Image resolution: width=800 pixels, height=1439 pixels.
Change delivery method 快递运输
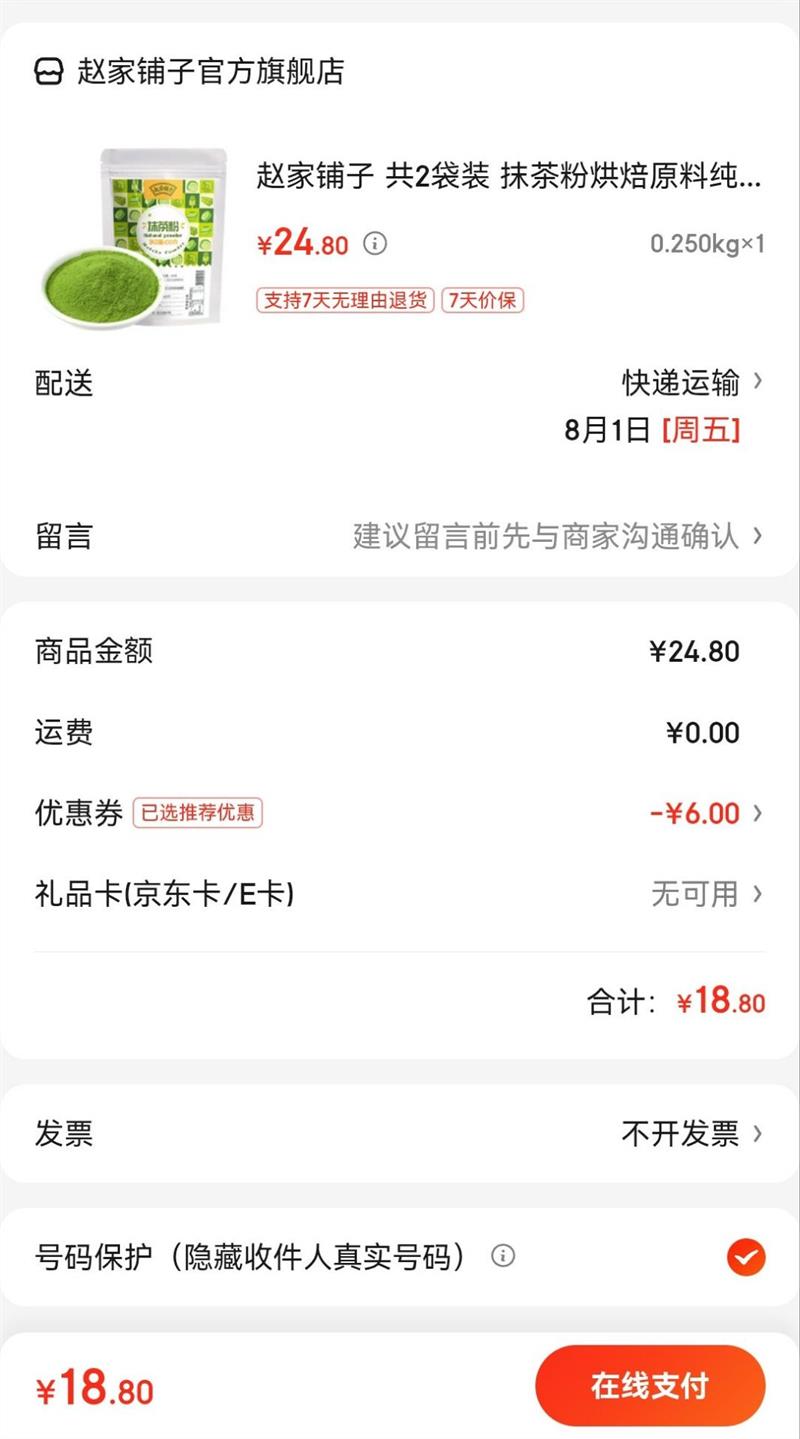click(690, 382)
